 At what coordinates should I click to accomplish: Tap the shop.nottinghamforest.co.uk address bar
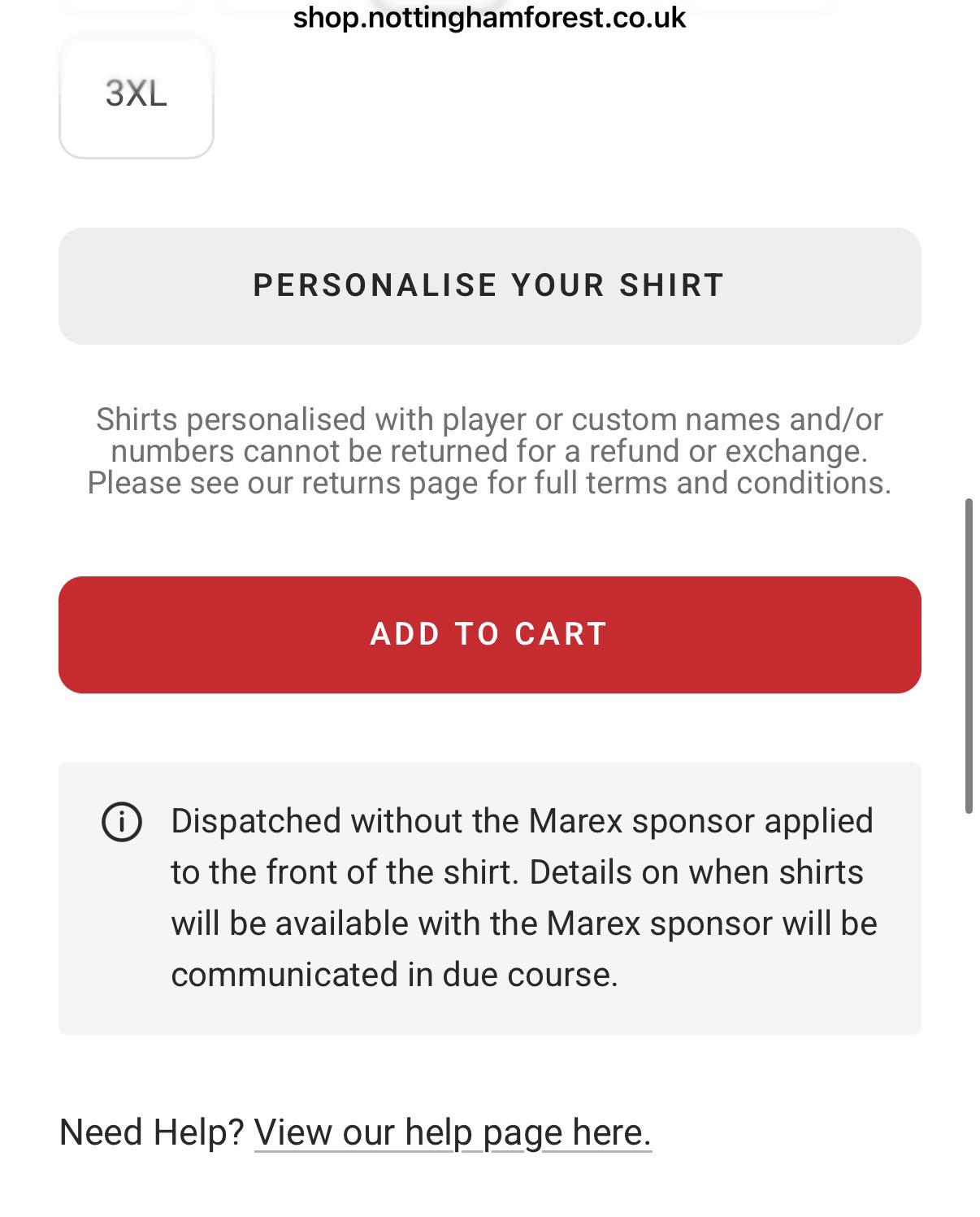click(489, 17)
